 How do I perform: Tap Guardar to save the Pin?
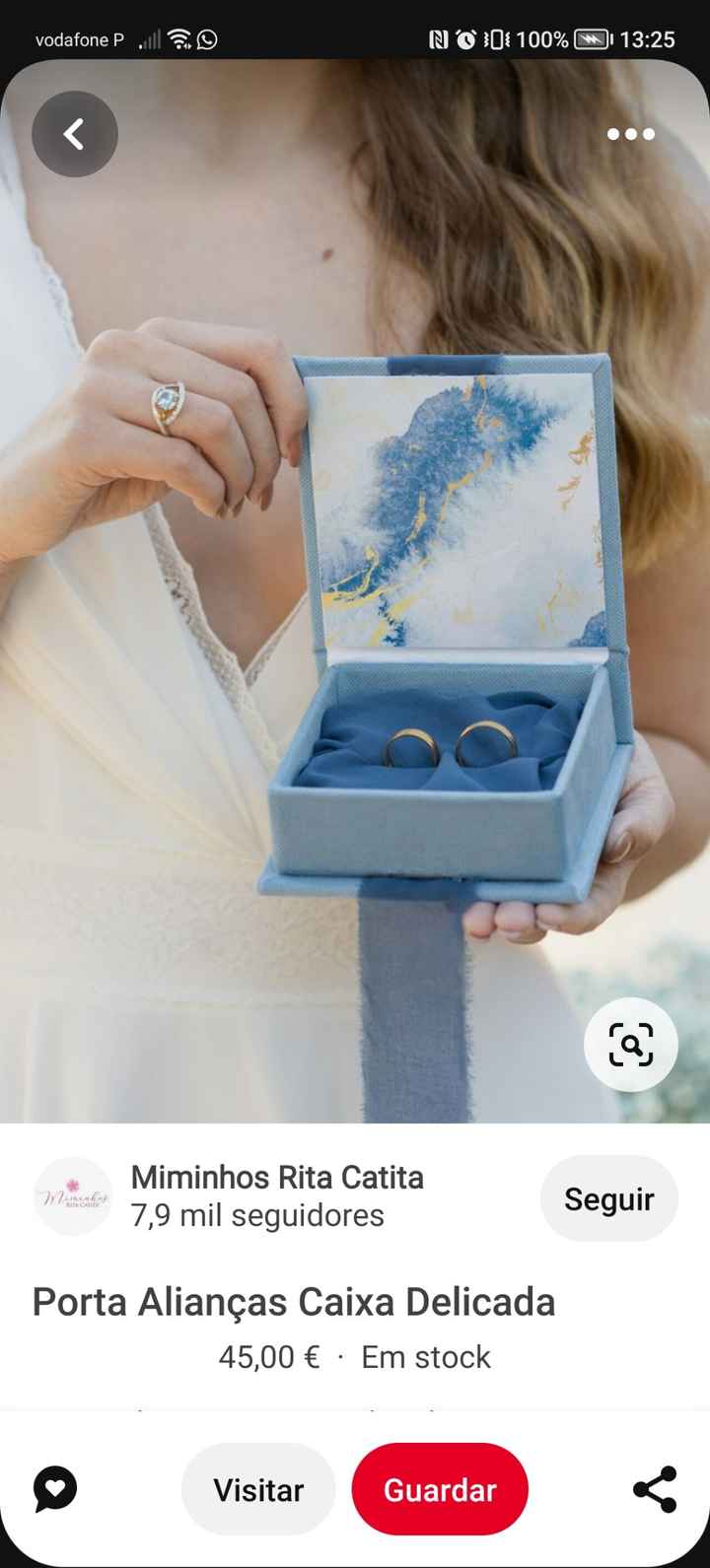(x=440, y=1489)
